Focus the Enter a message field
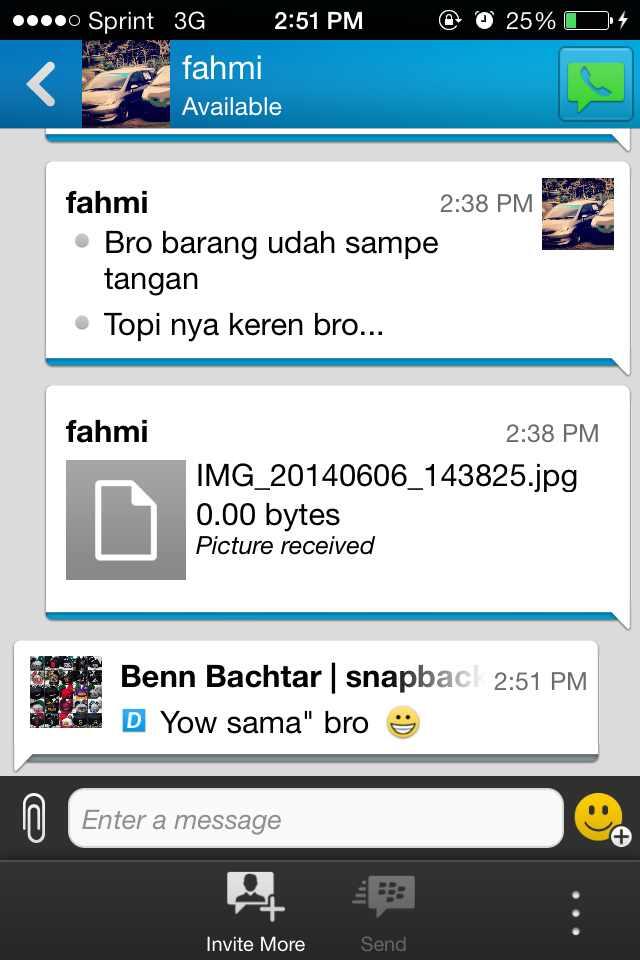This screenshot has width=640, height=960. (x=315, y=819)
